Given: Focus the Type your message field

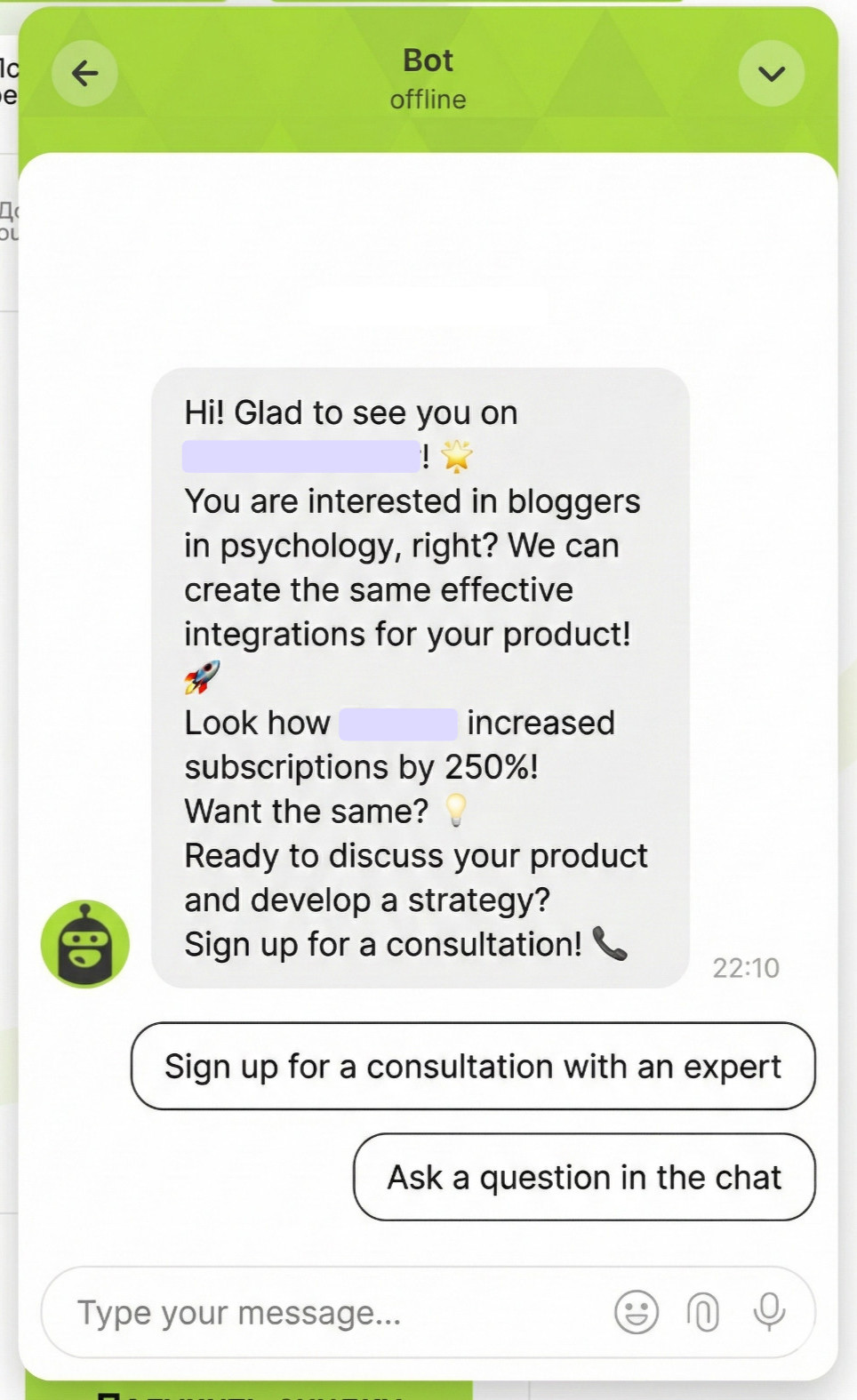Looking at the screenshot, I should click(x=329, y=1312).
